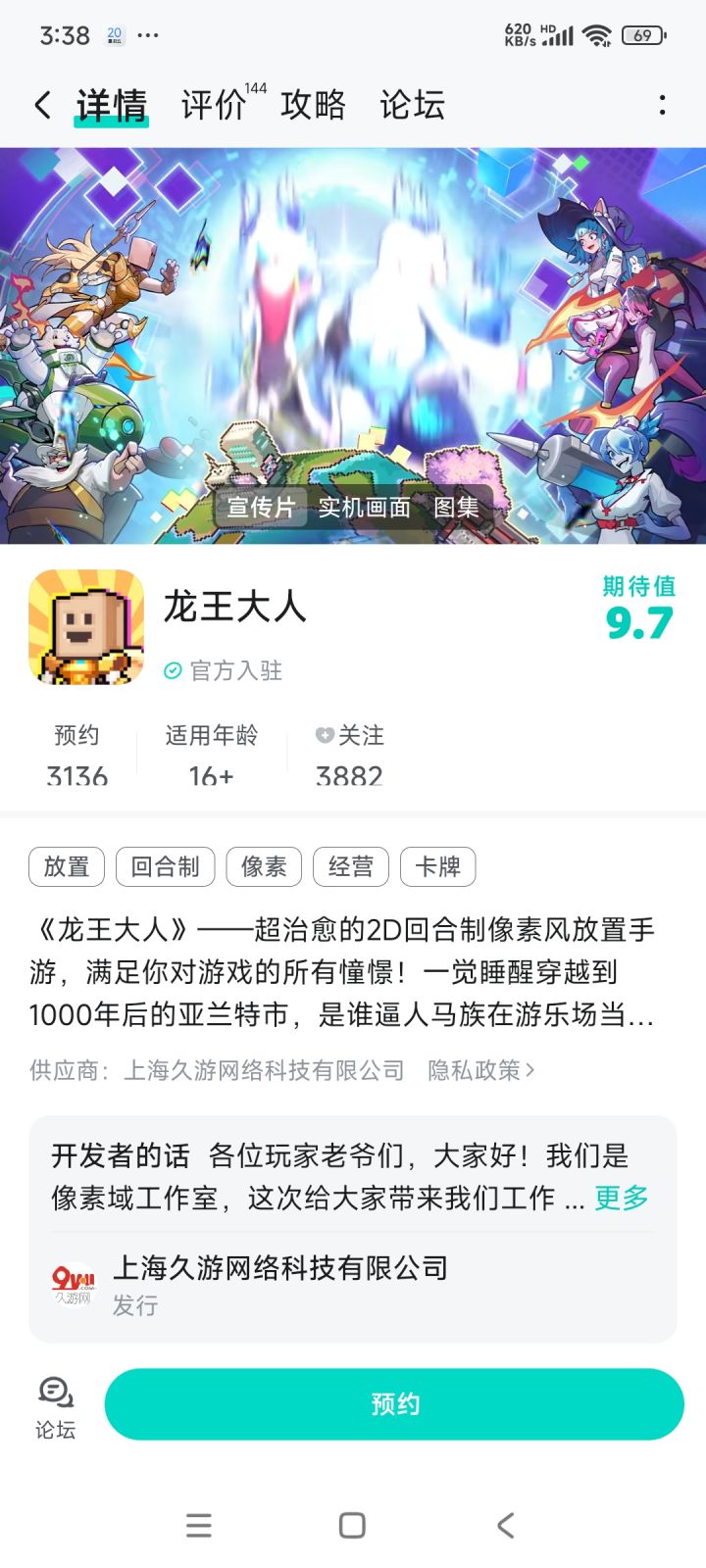Image resolution: width=706 pixels, height=1568 pixels.
Task: Tap the 官方入驻 verification badge
Action: tap(223, 670)
